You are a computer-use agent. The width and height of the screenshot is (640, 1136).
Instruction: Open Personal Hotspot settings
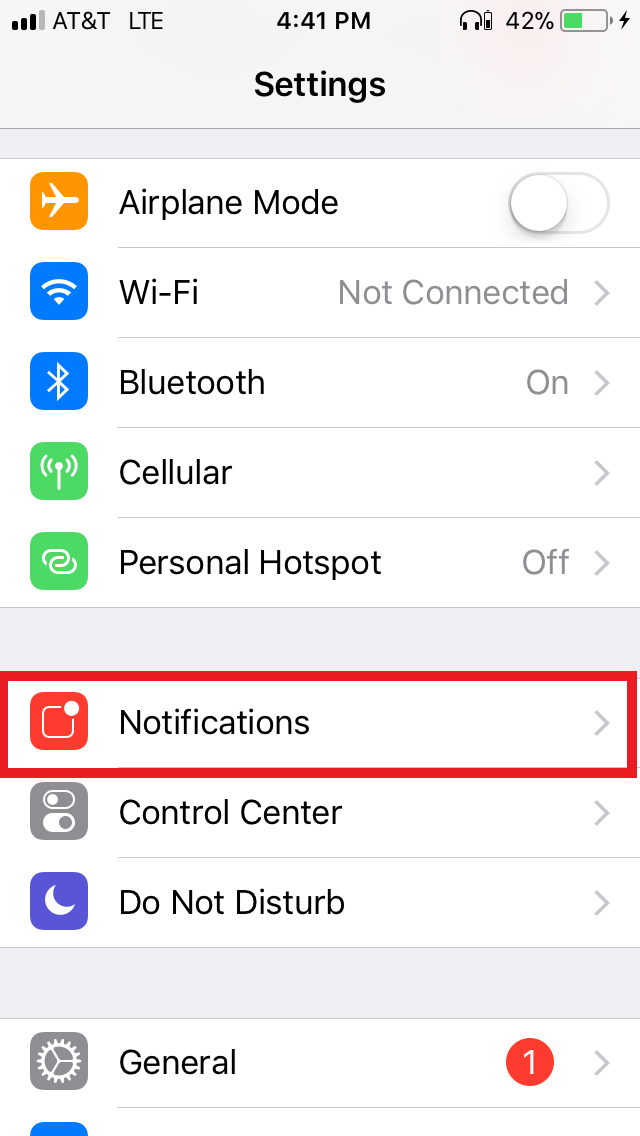(320, 563)
